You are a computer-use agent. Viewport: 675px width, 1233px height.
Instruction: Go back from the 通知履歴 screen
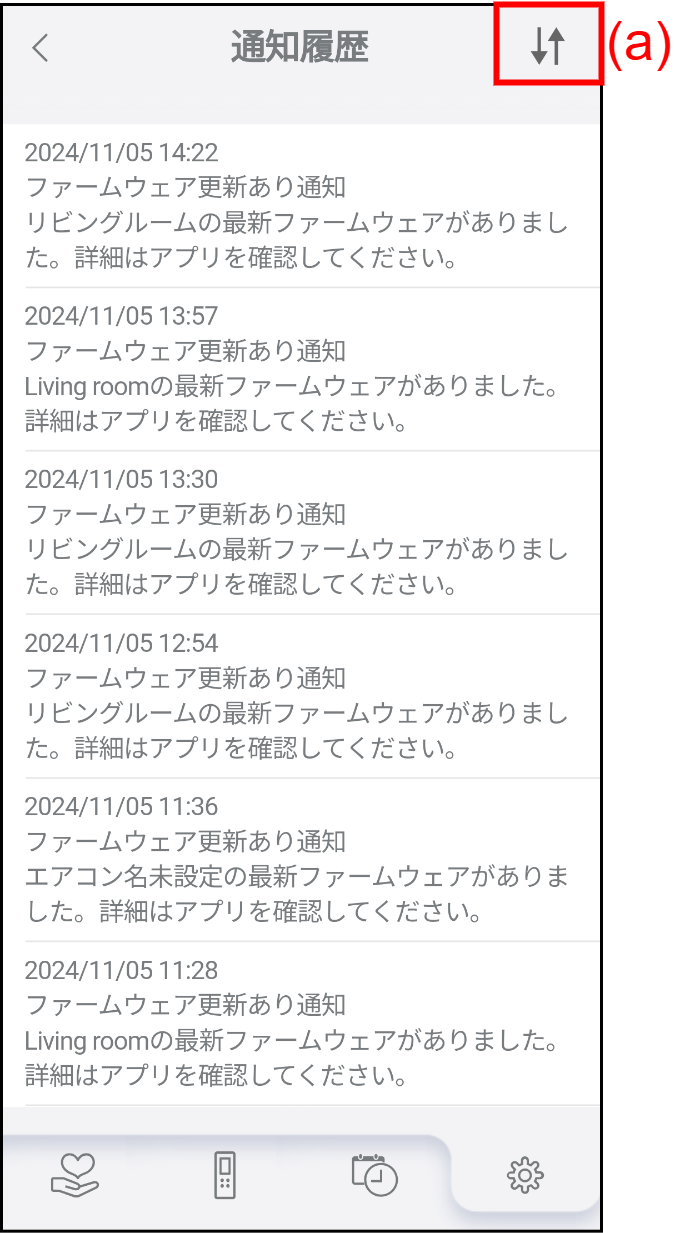40,48
